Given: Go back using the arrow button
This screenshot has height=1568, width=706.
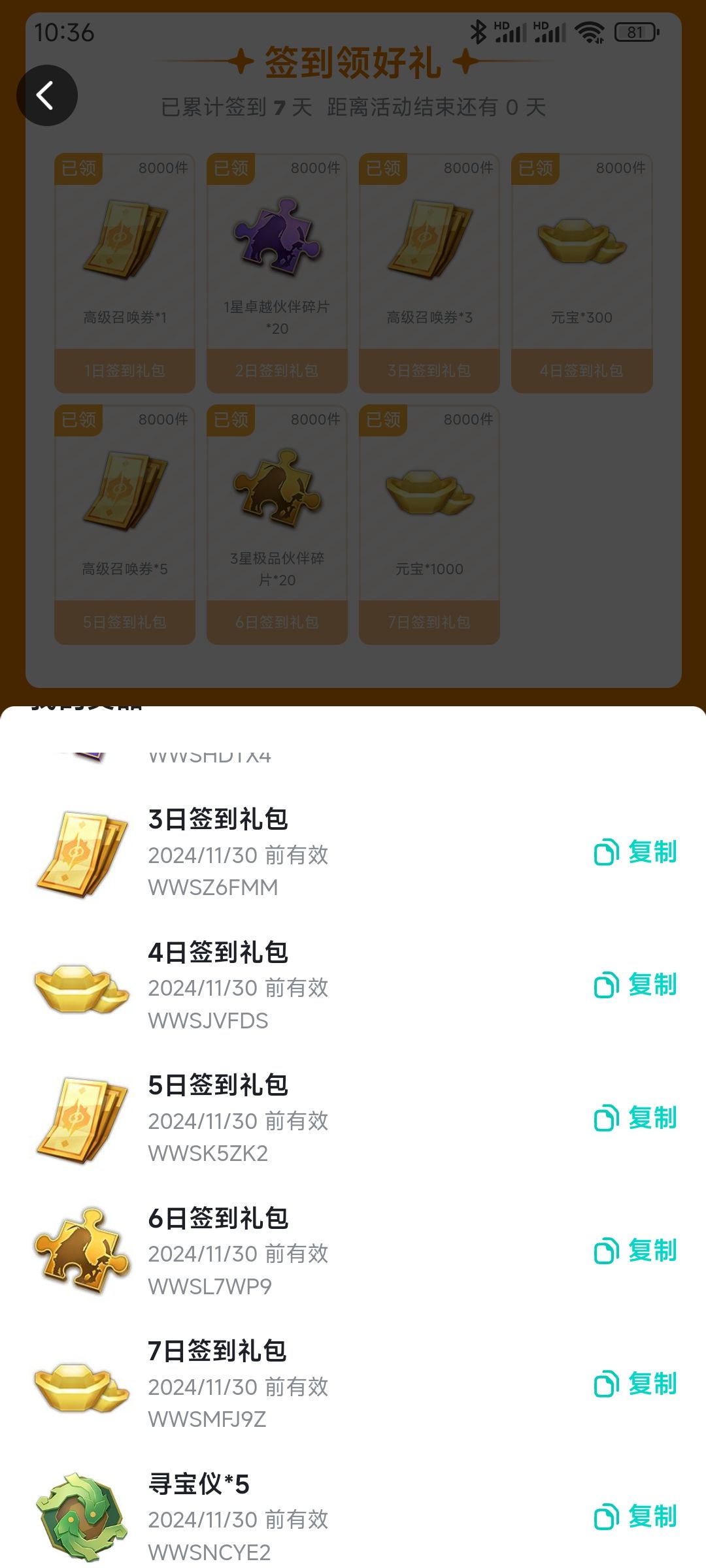Looking at the screenshot, I should [46, 95].
